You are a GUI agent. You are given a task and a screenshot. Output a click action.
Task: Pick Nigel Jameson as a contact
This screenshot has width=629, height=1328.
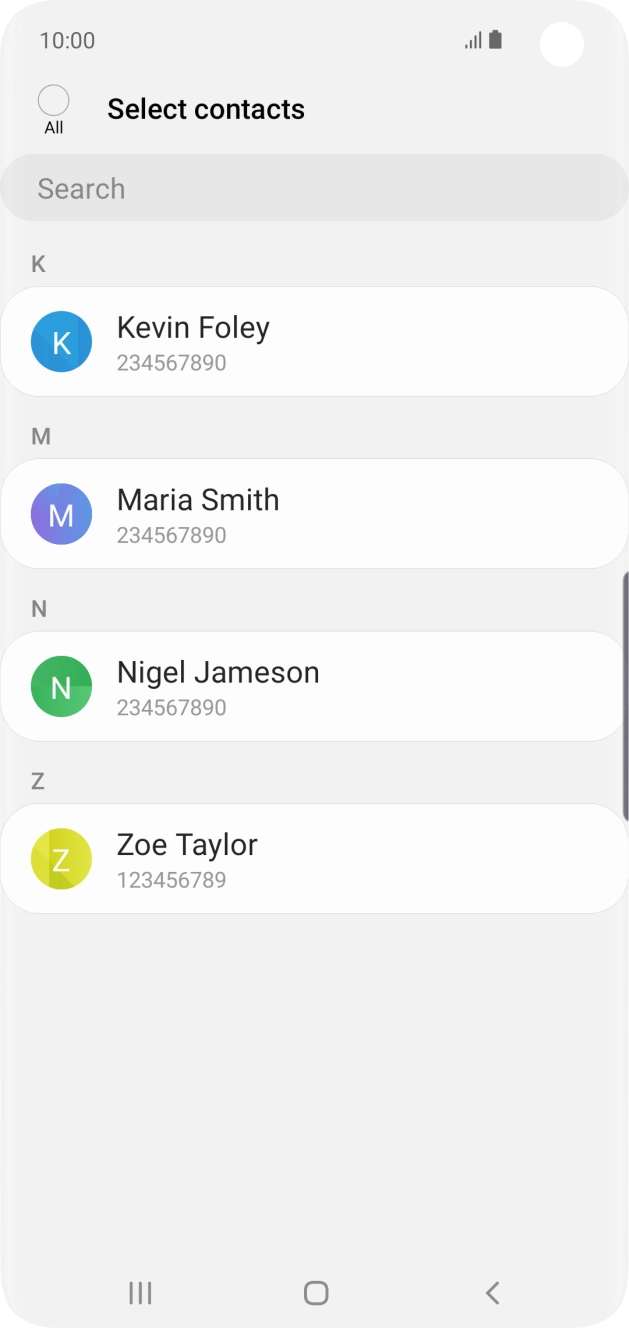(x=314, y=687)
